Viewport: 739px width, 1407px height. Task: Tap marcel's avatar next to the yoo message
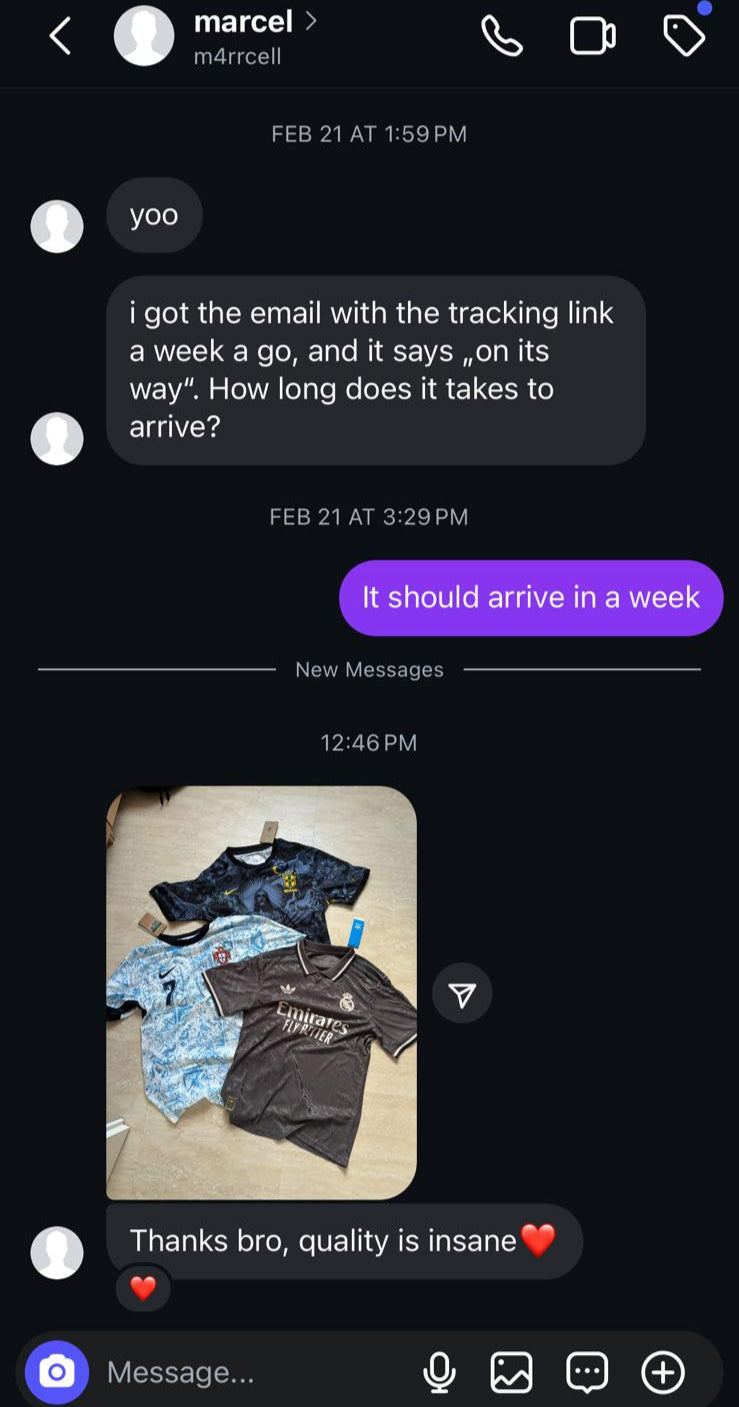point(57,226)
